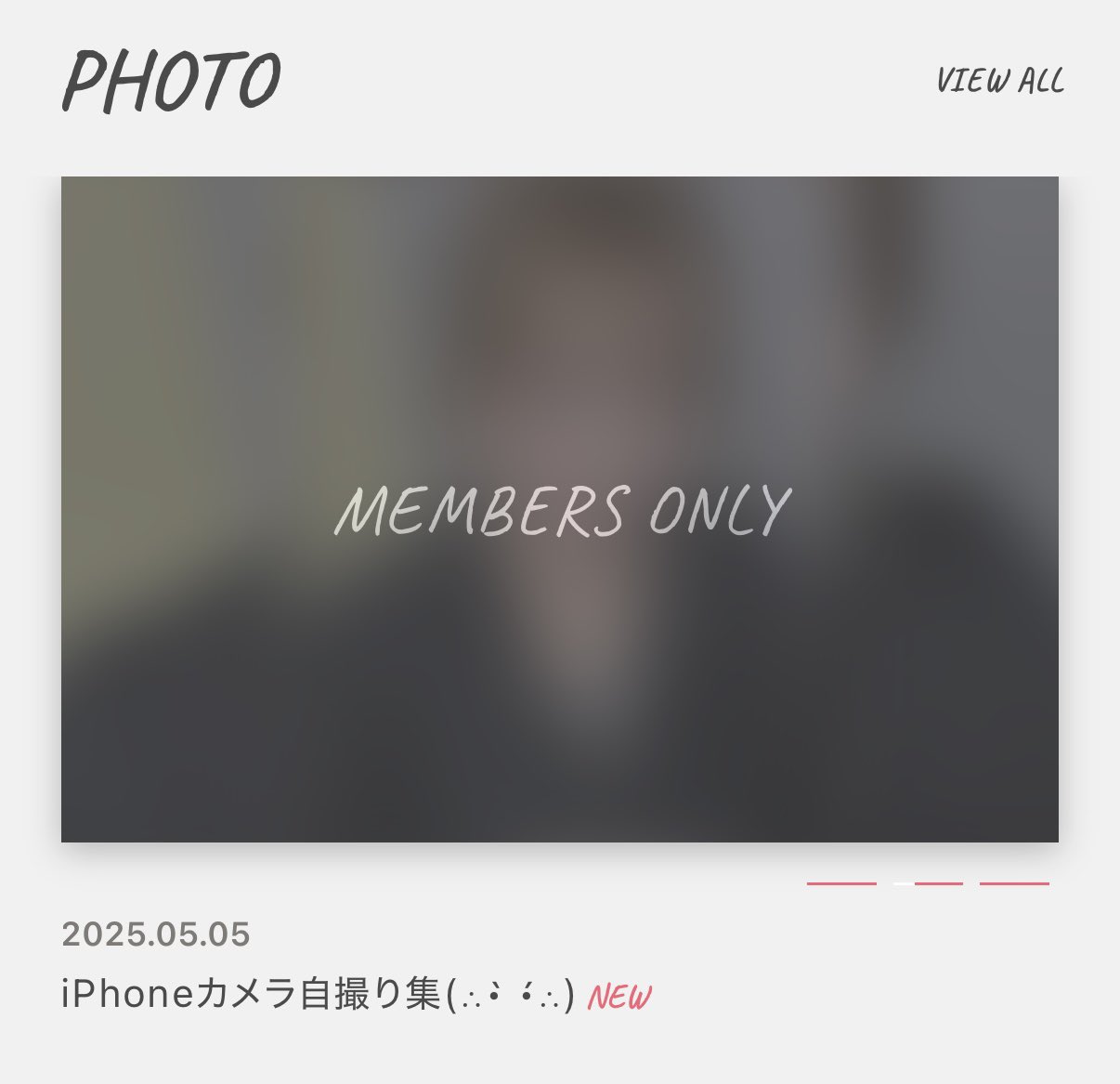Screen dimensions: 1120x1084
Task: Open the blurred MEMBERS ONLY photo card
Action: (x=559, y=509)
